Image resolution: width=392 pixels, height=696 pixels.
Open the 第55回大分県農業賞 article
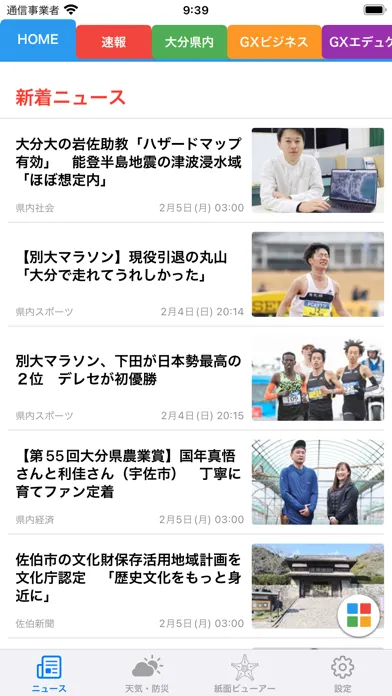coord(196,482)
